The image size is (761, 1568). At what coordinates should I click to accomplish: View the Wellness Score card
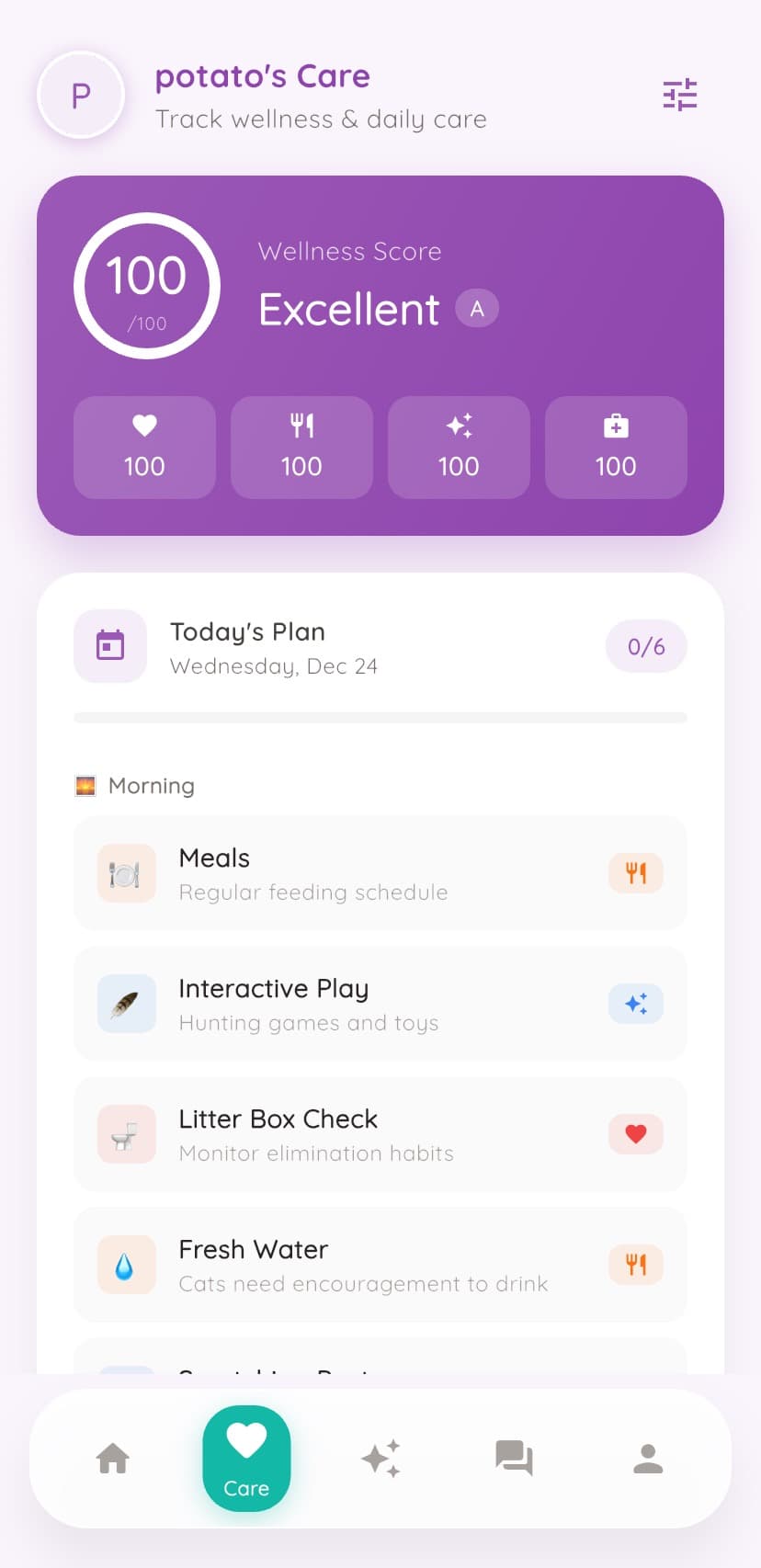pyautogui.click(x=380, y=355)
